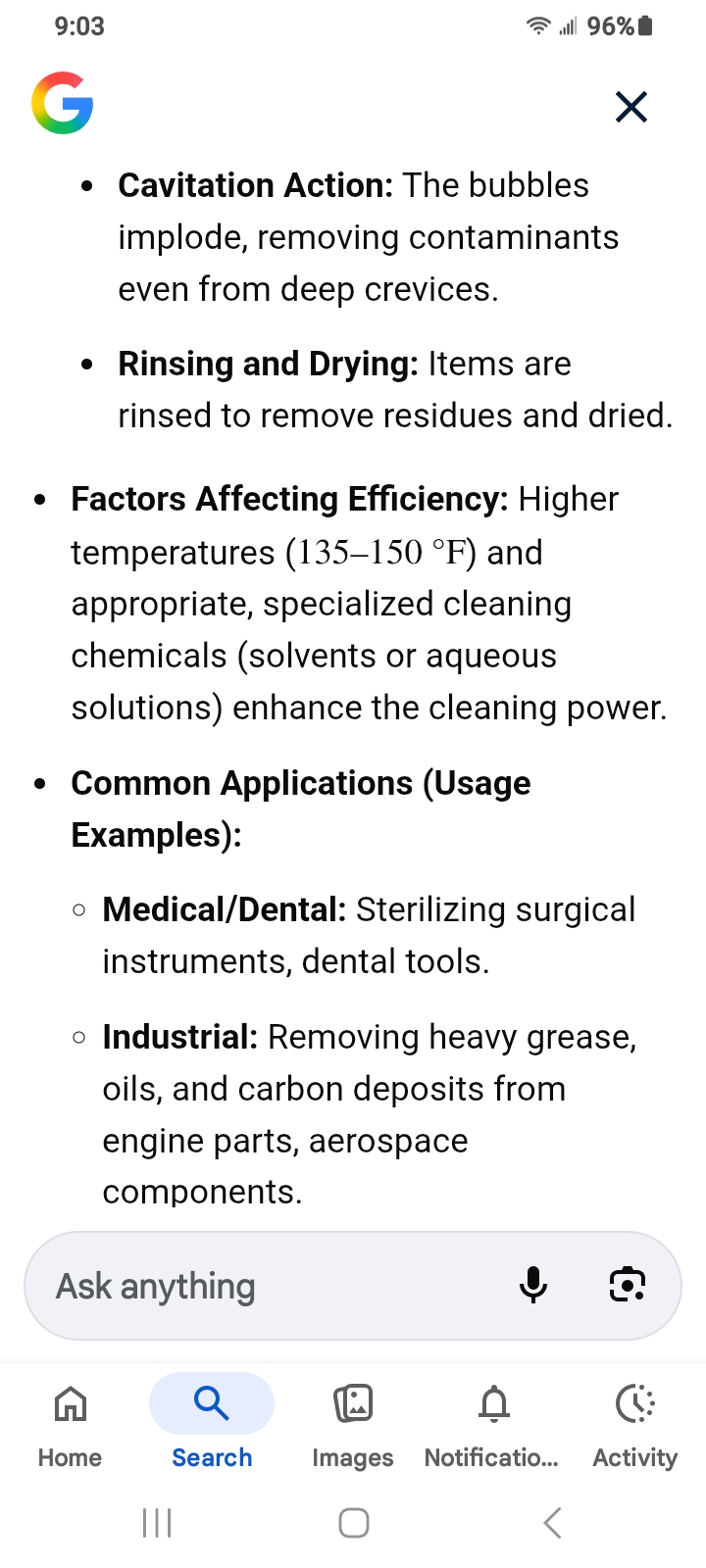Start voice search with the microphone icon
The height and width of the screenshot is (1568, 706).
point(533,1285)
